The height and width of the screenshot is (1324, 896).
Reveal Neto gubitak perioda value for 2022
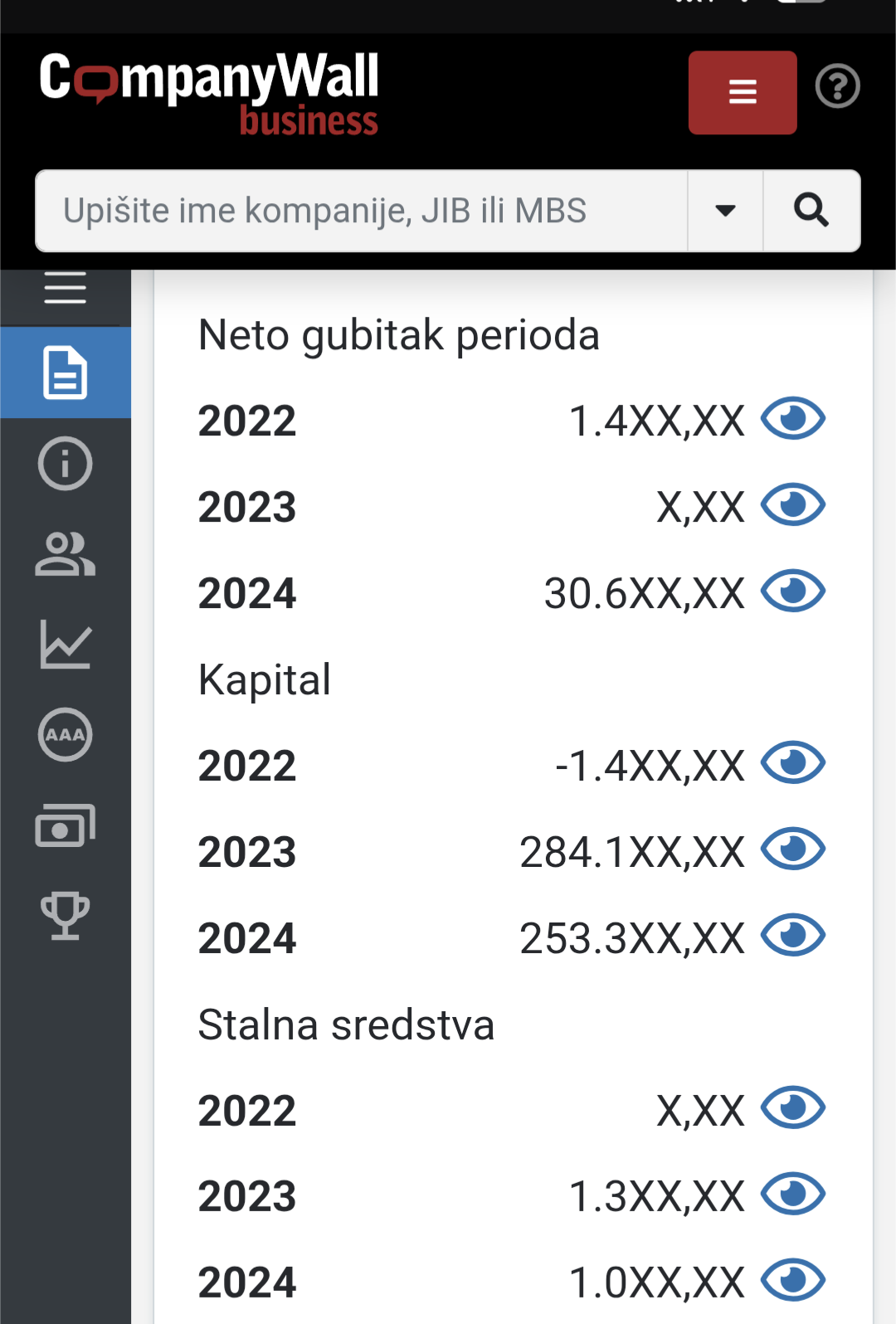793,419
